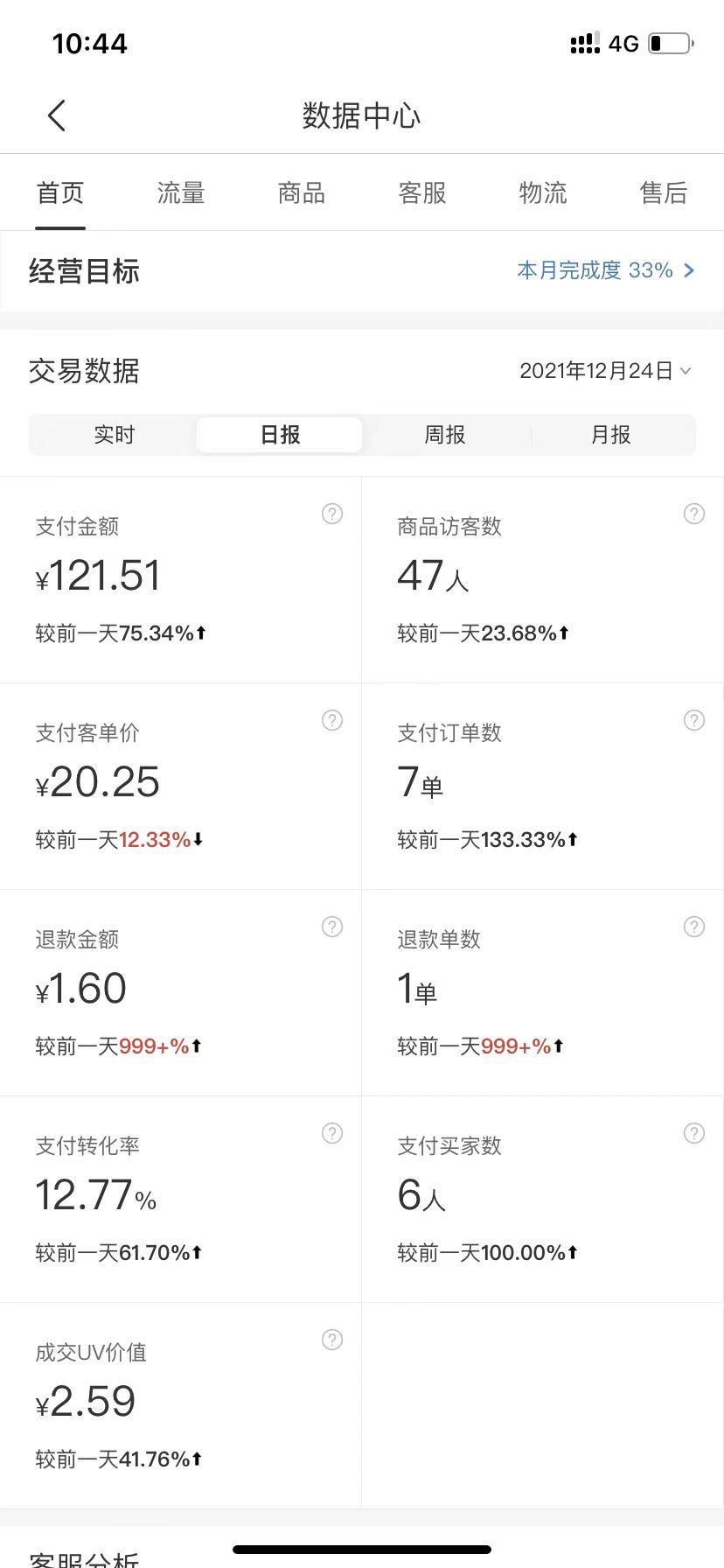Switch to 实时 view
Viewport: 724px width, 1568px height.
(115, 435)
